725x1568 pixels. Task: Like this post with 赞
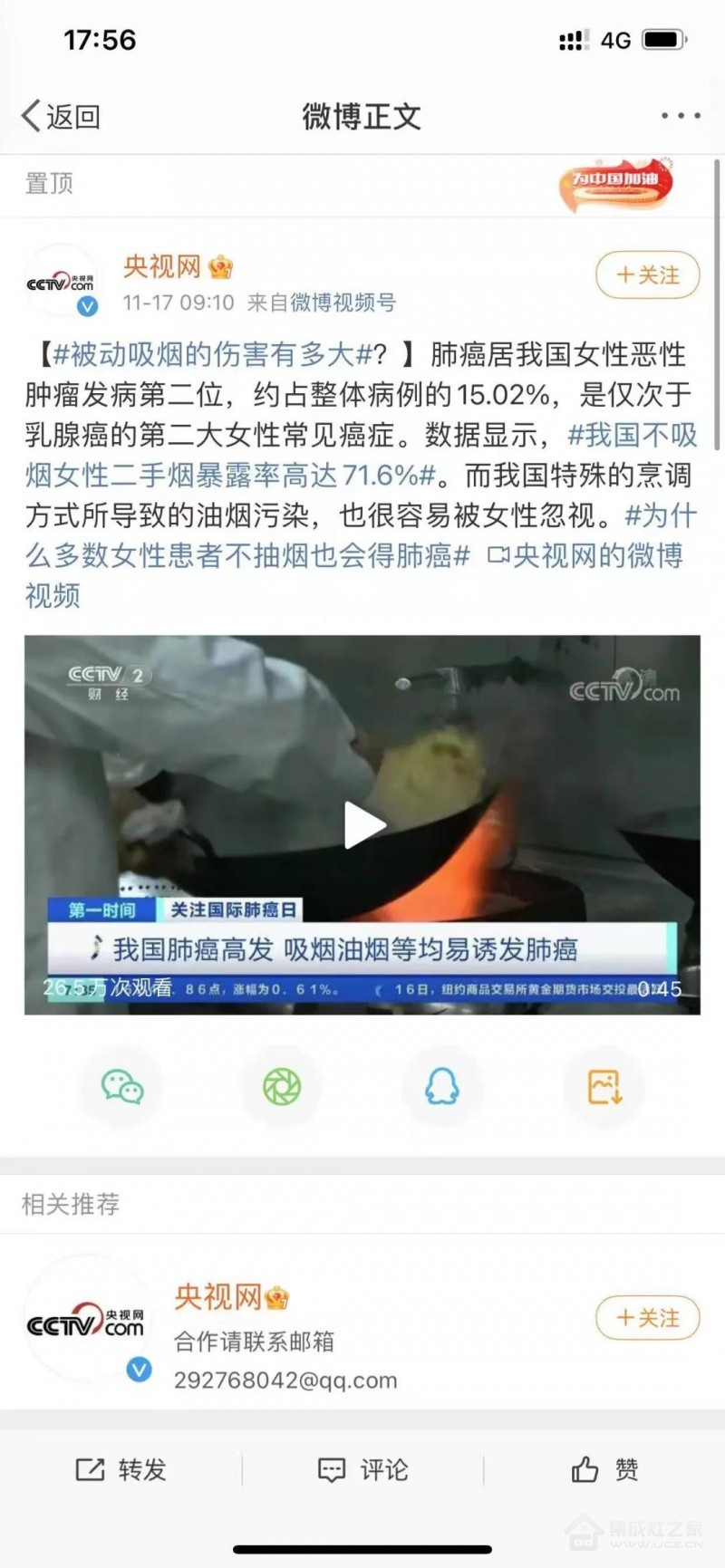pos(604,1469)
